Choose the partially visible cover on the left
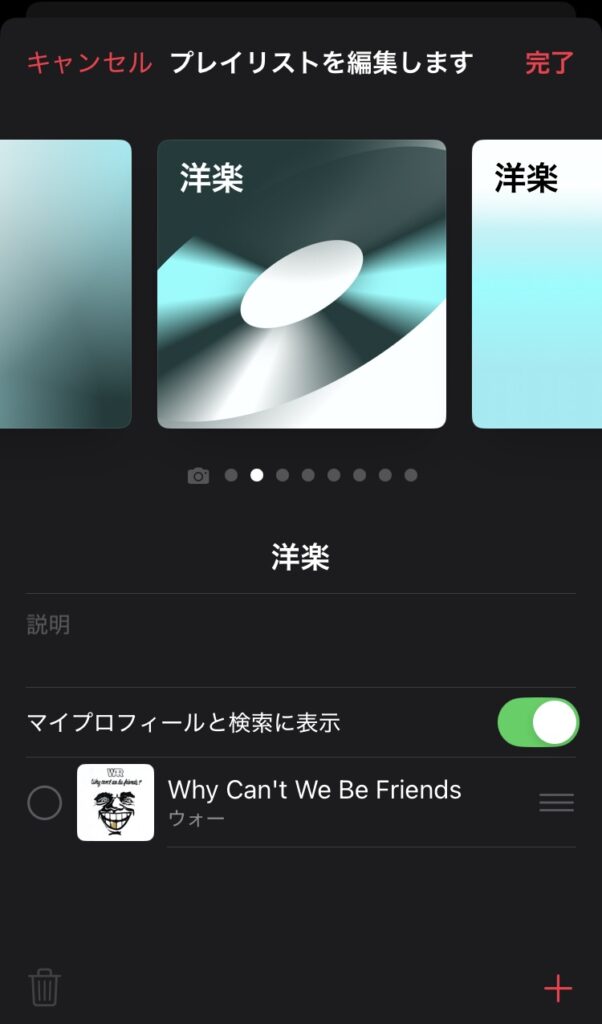This screenshot has width=602, height=1024. pyautogui.click(x=65, y=285)
